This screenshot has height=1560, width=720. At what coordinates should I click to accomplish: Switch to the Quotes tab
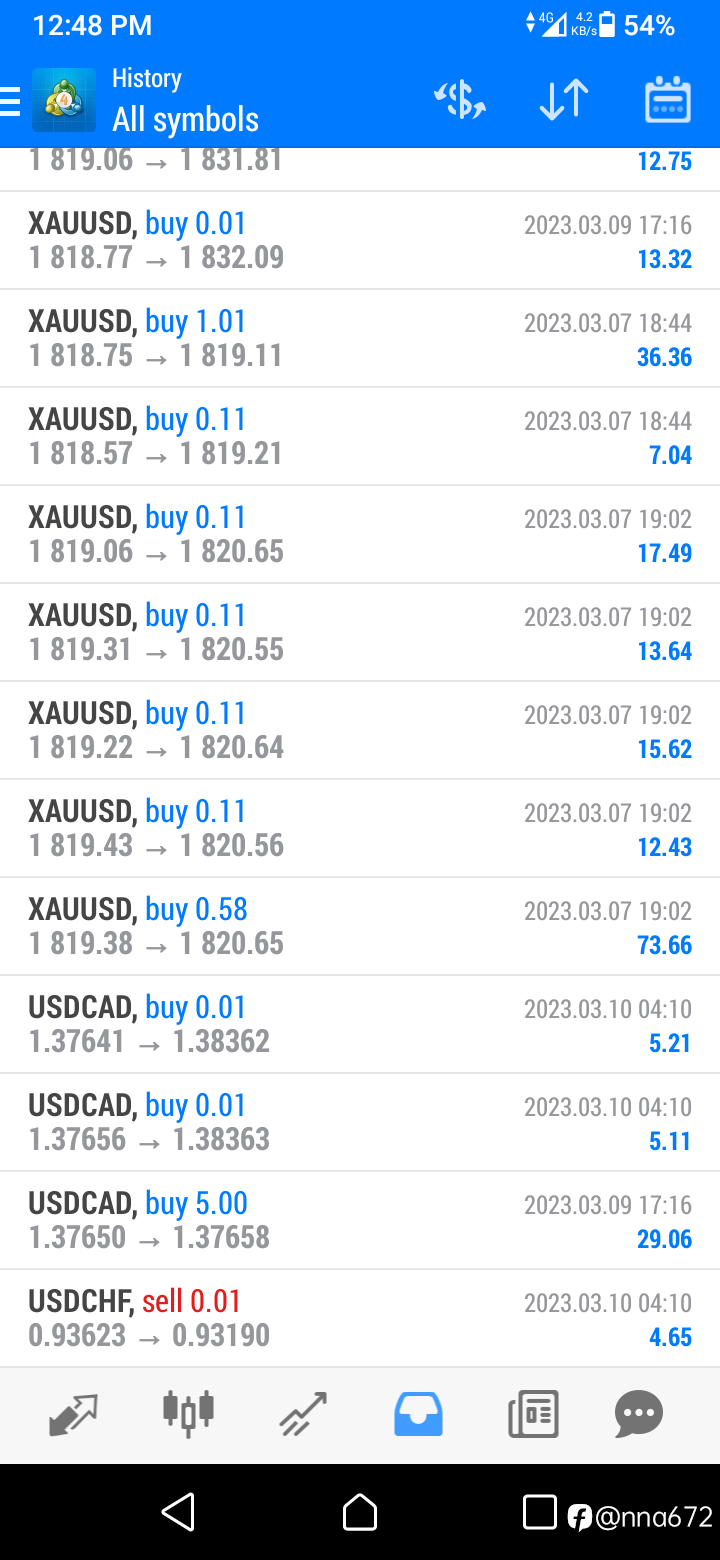point(74,1414)
